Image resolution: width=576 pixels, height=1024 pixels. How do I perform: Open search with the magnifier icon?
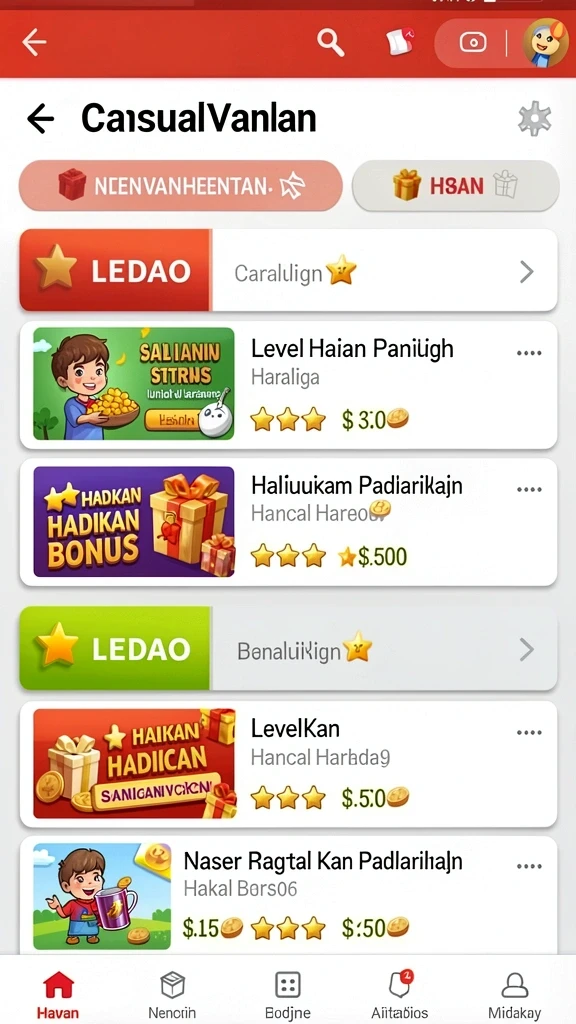click(x=330, y=43)
